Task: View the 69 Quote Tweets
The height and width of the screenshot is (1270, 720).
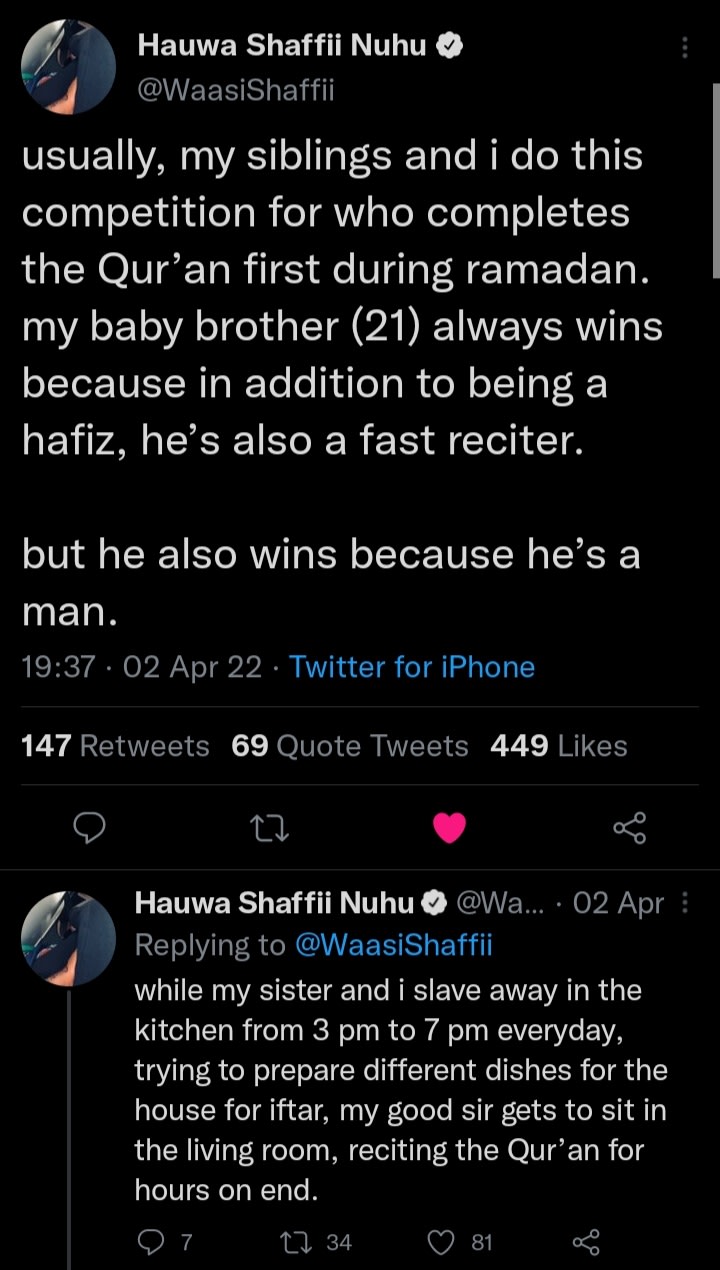Action: click(x=349, y=746)
